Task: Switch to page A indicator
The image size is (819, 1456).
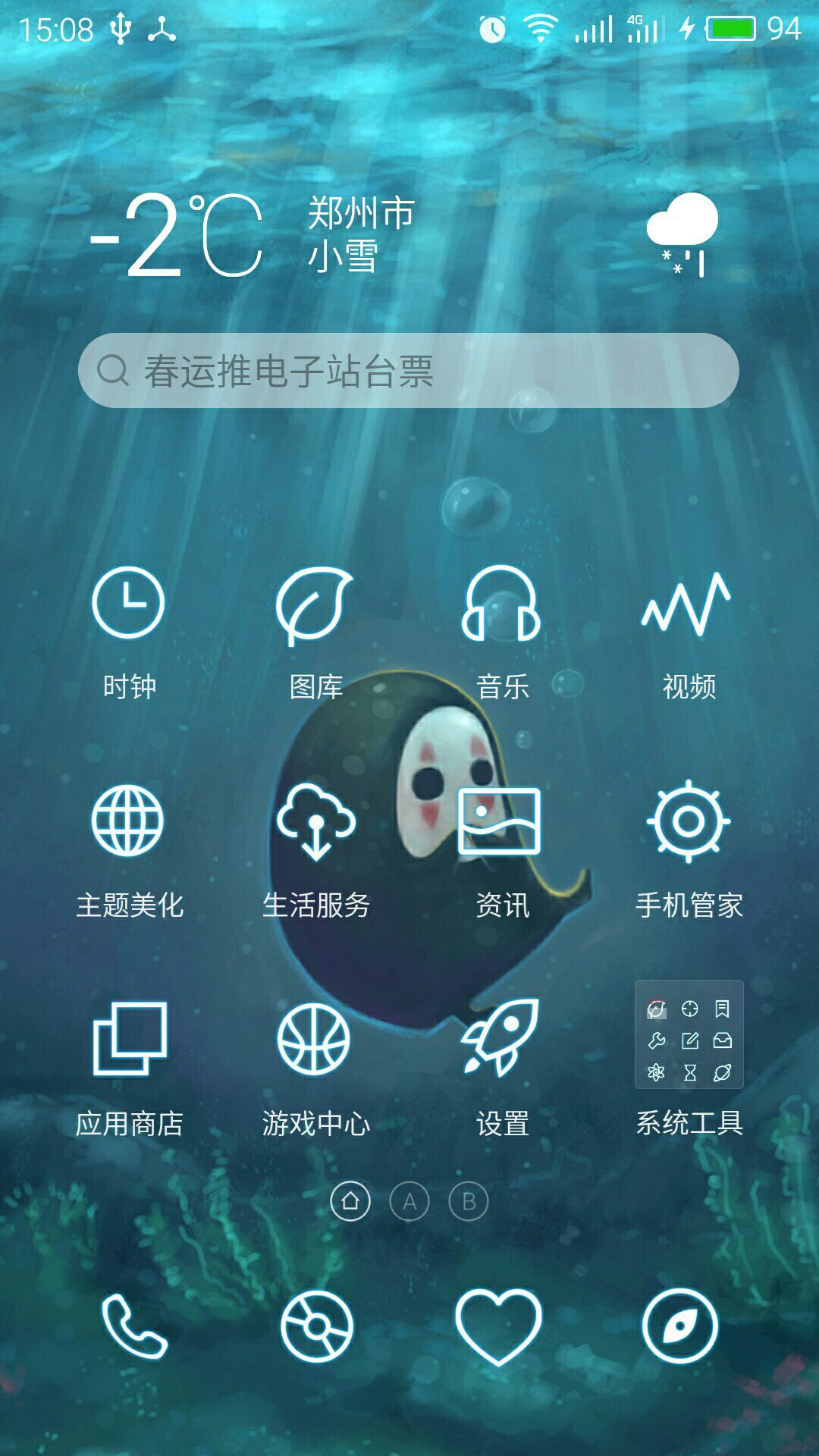Action: coord(409,1201)
